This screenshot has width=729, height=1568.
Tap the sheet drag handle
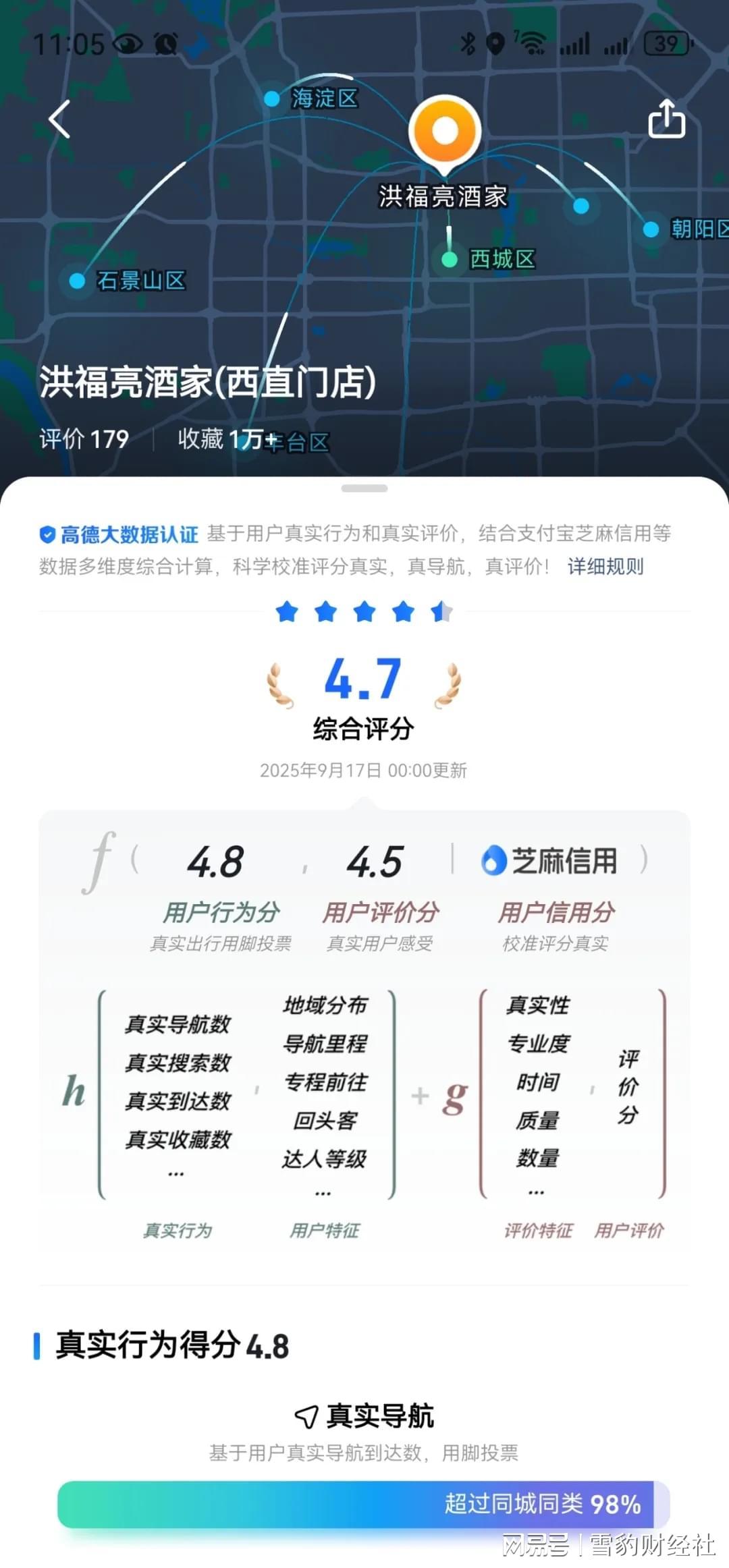click(x=364, y=488)
